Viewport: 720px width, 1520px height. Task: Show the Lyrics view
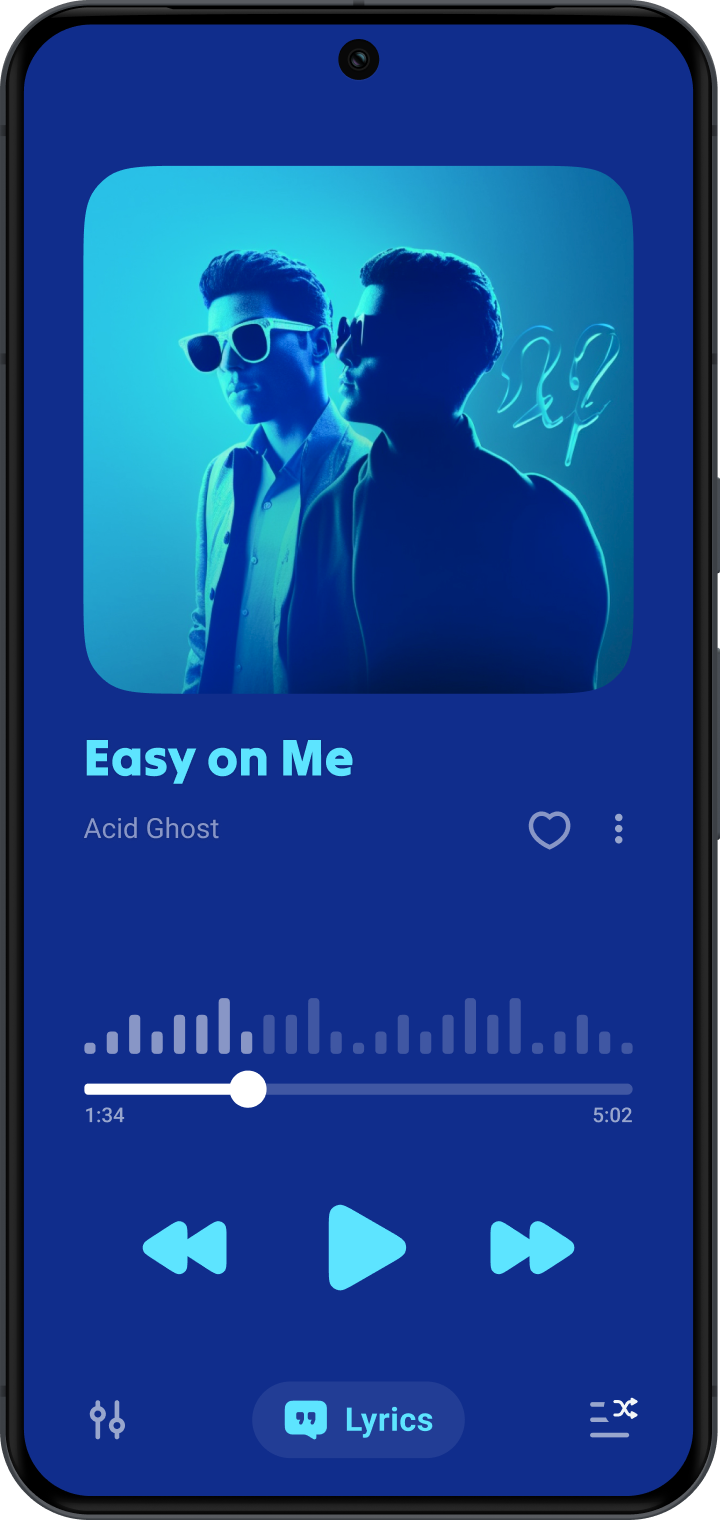click(x=358, y=1419)
